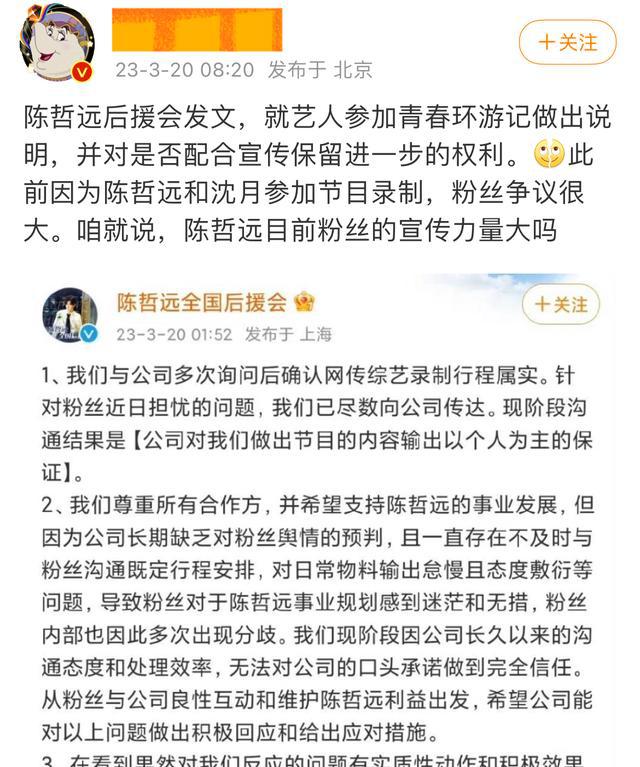Screen dimensions: 640x767
Task: Follow the post author with 关注 button
Action: [x=567, y=43]
